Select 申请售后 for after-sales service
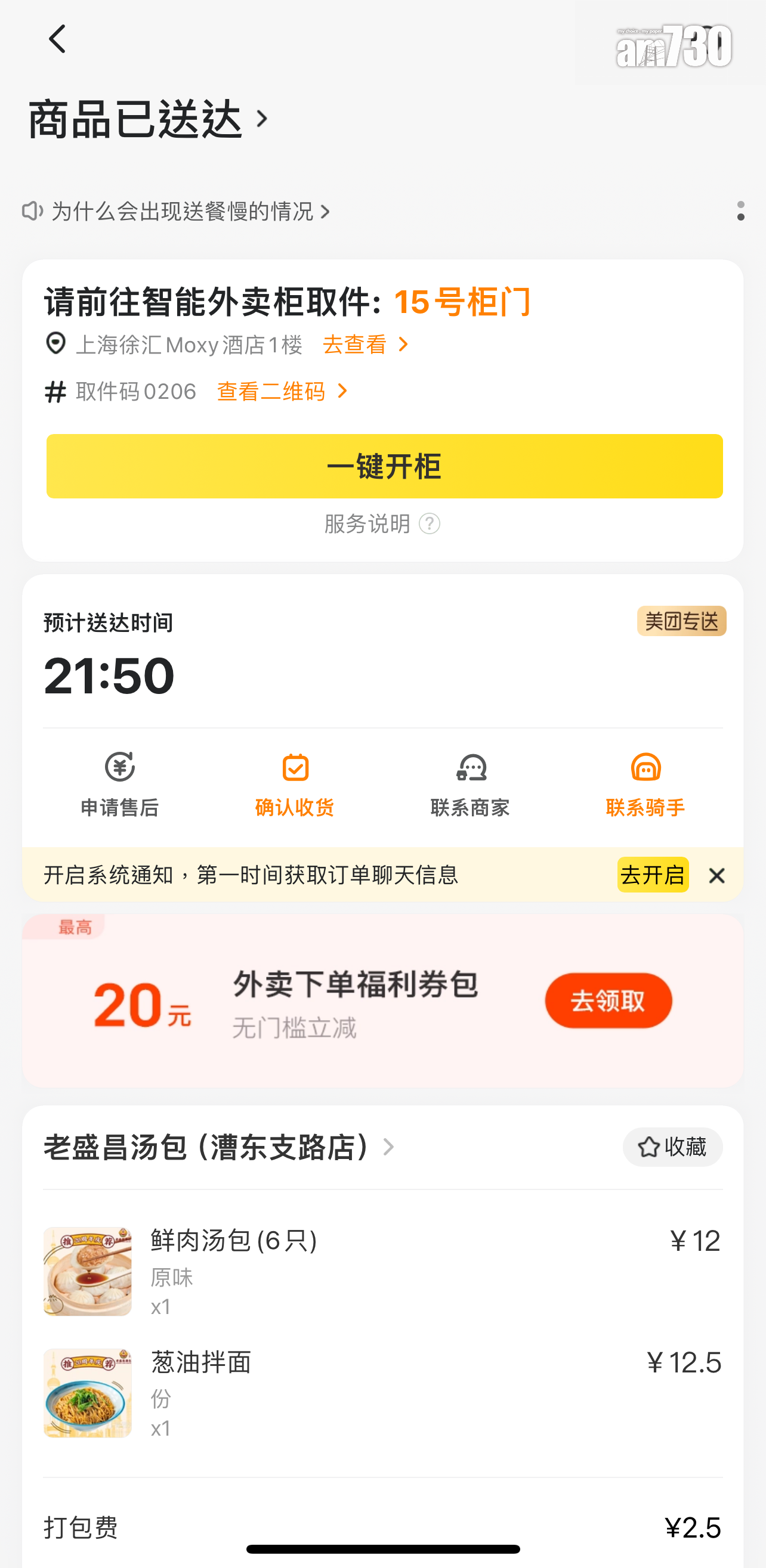The height and width of the screenshot is (1568, 766). [119, 784]
